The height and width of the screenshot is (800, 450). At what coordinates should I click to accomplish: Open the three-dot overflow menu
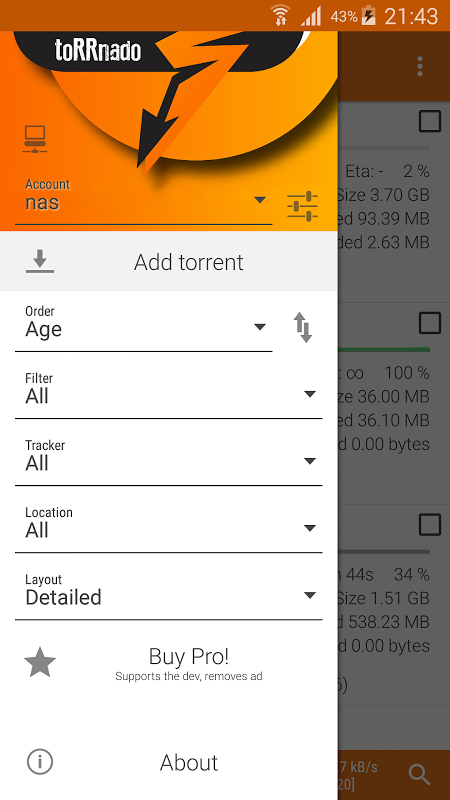click(x=420, y=66)
